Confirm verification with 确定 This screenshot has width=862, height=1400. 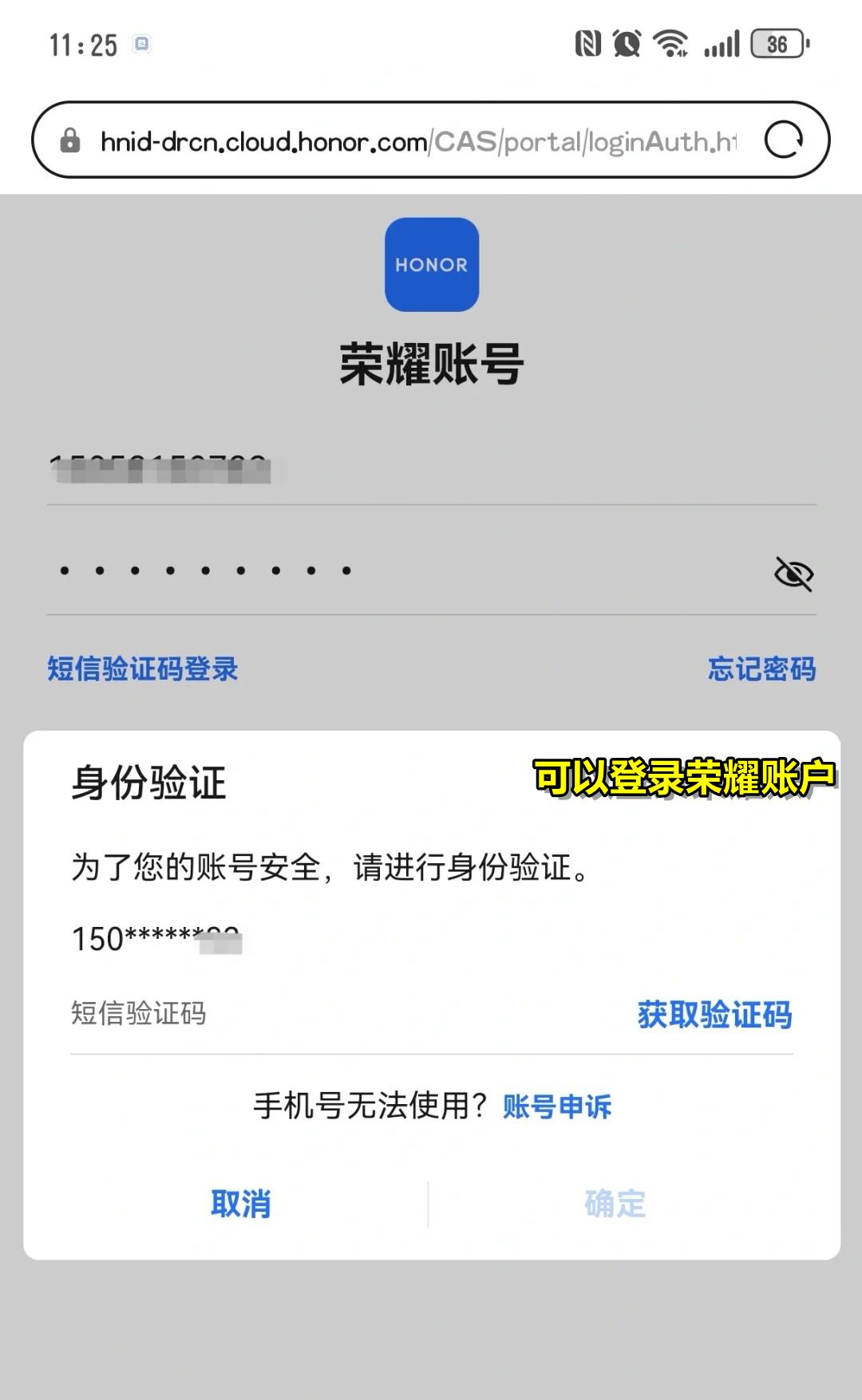[615, 1203]
